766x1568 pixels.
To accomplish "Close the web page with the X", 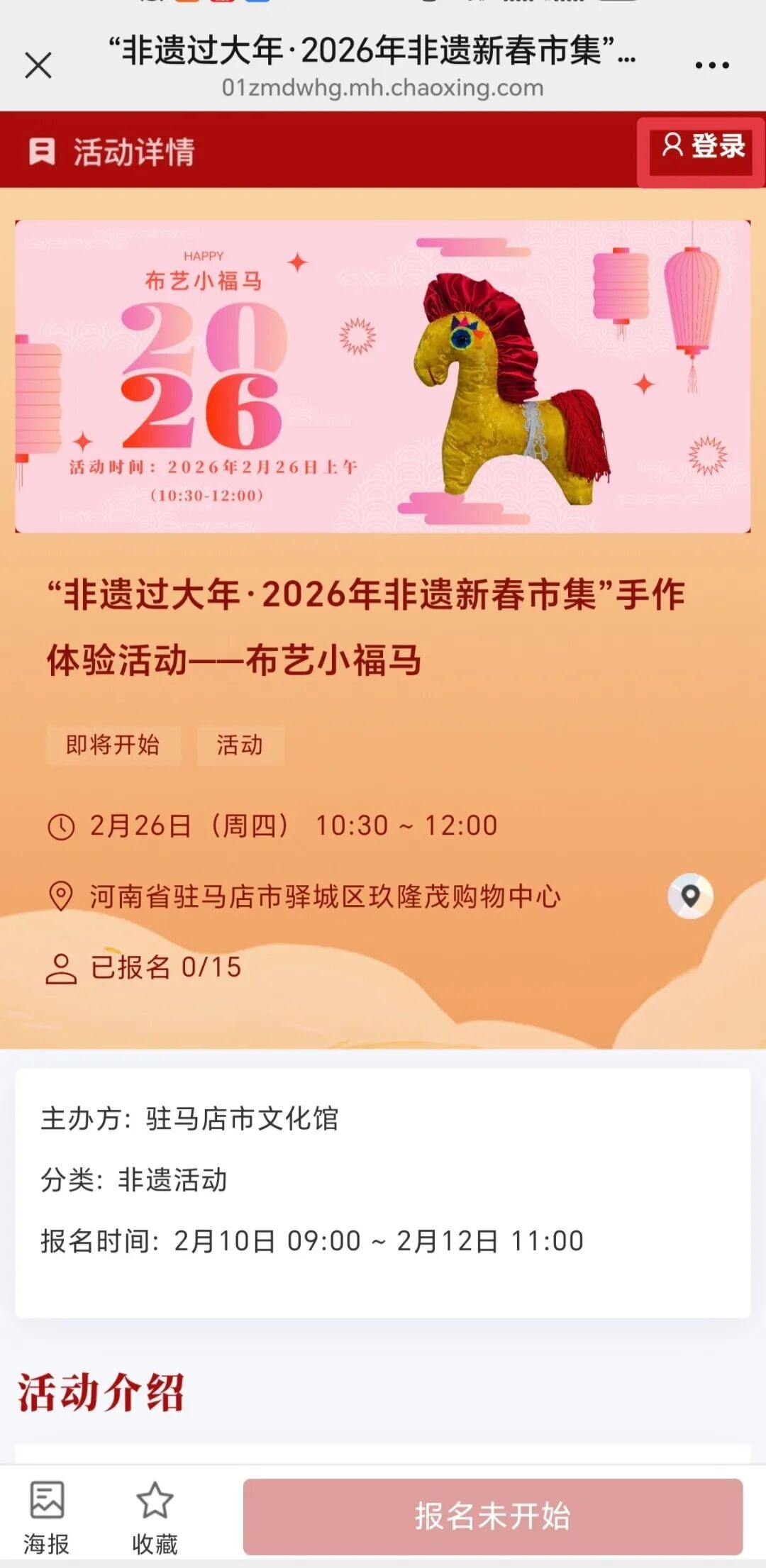I will [x=38, y=66].
